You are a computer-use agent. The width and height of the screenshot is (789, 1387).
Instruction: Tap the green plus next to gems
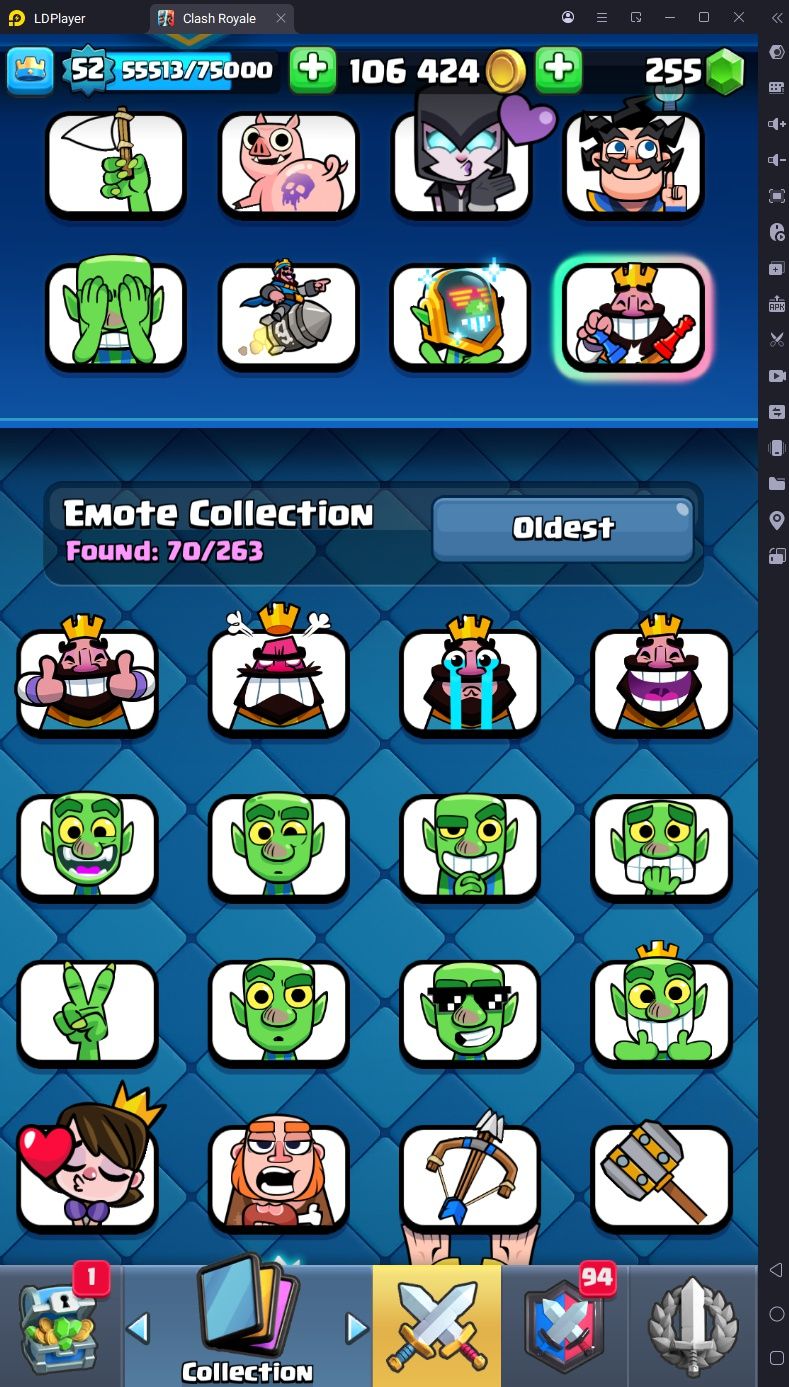(559, 70)
